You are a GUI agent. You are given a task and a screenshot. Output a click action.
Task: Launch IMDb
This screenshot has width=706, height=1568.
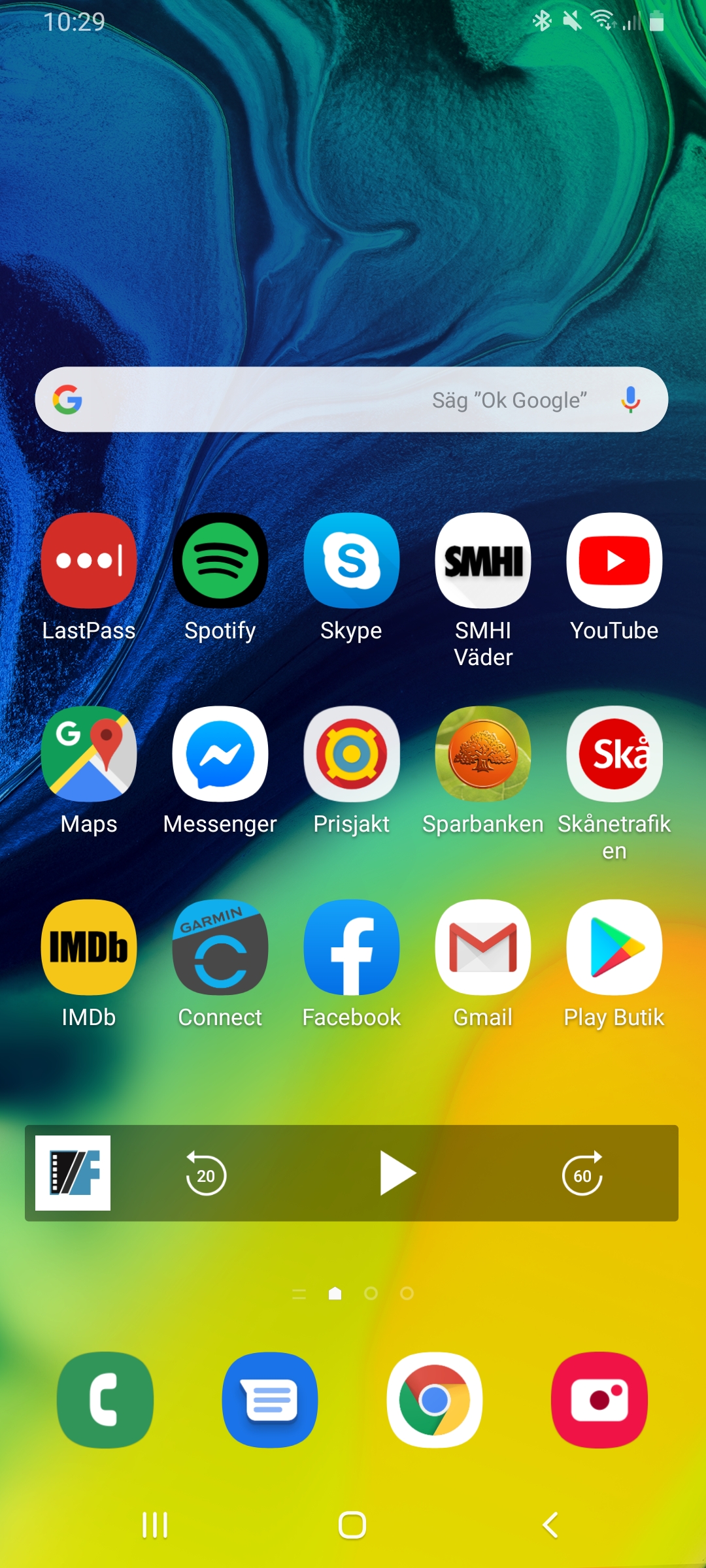(89, 947)
